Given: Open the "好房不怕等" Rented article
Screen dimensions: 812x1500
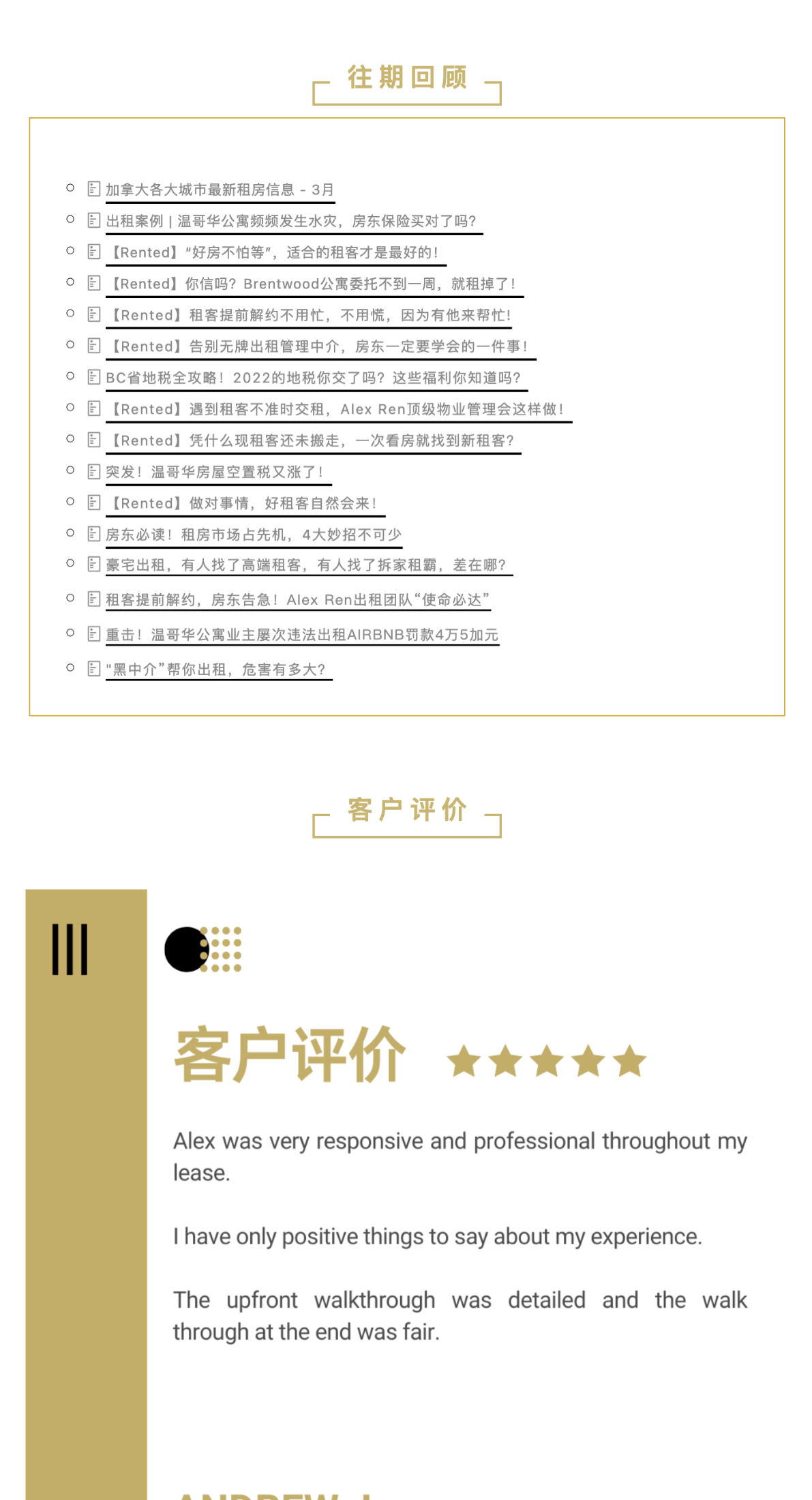Looking at the screenshot, I should click(275, 252).
